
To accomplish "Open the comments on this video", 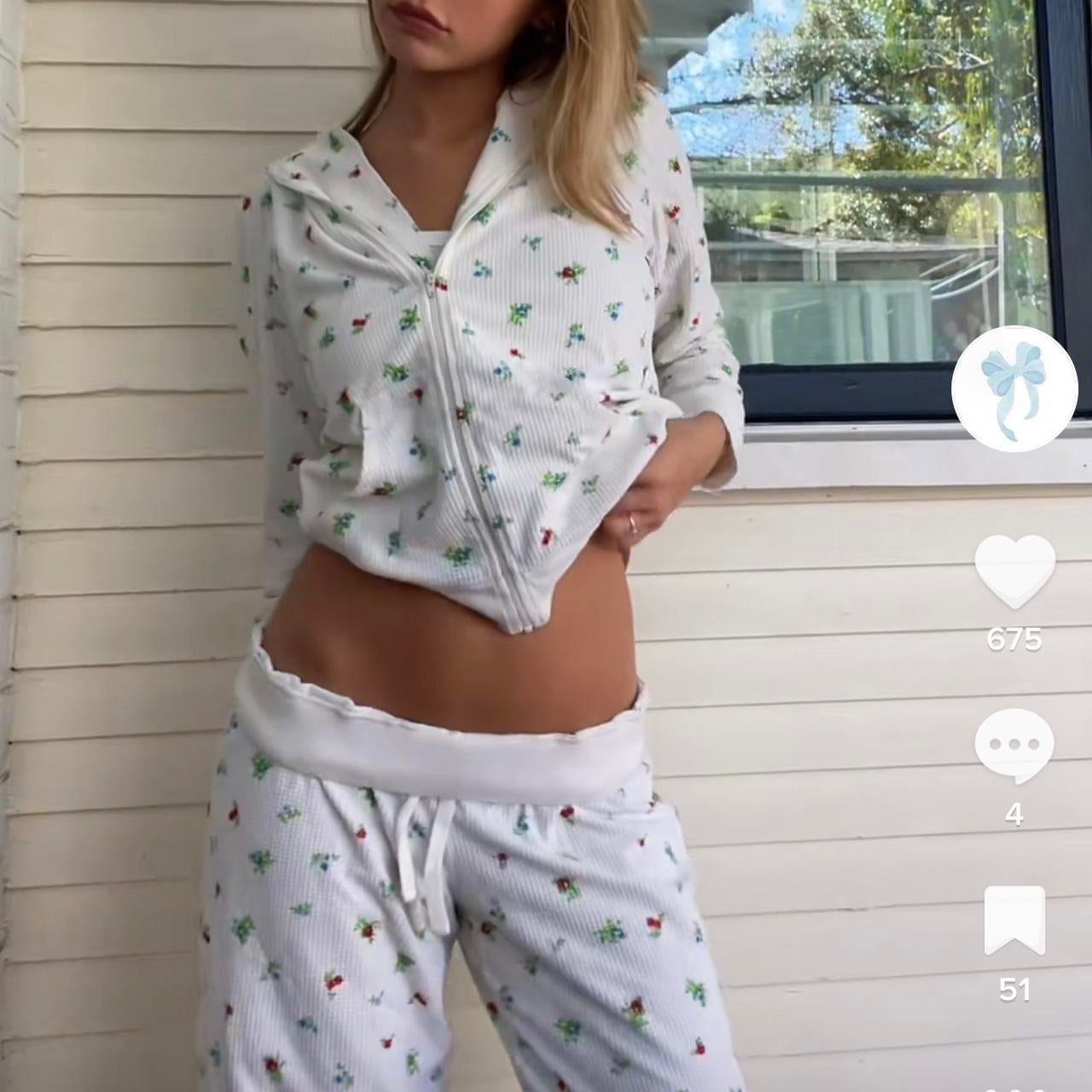I will point(1014,746).
